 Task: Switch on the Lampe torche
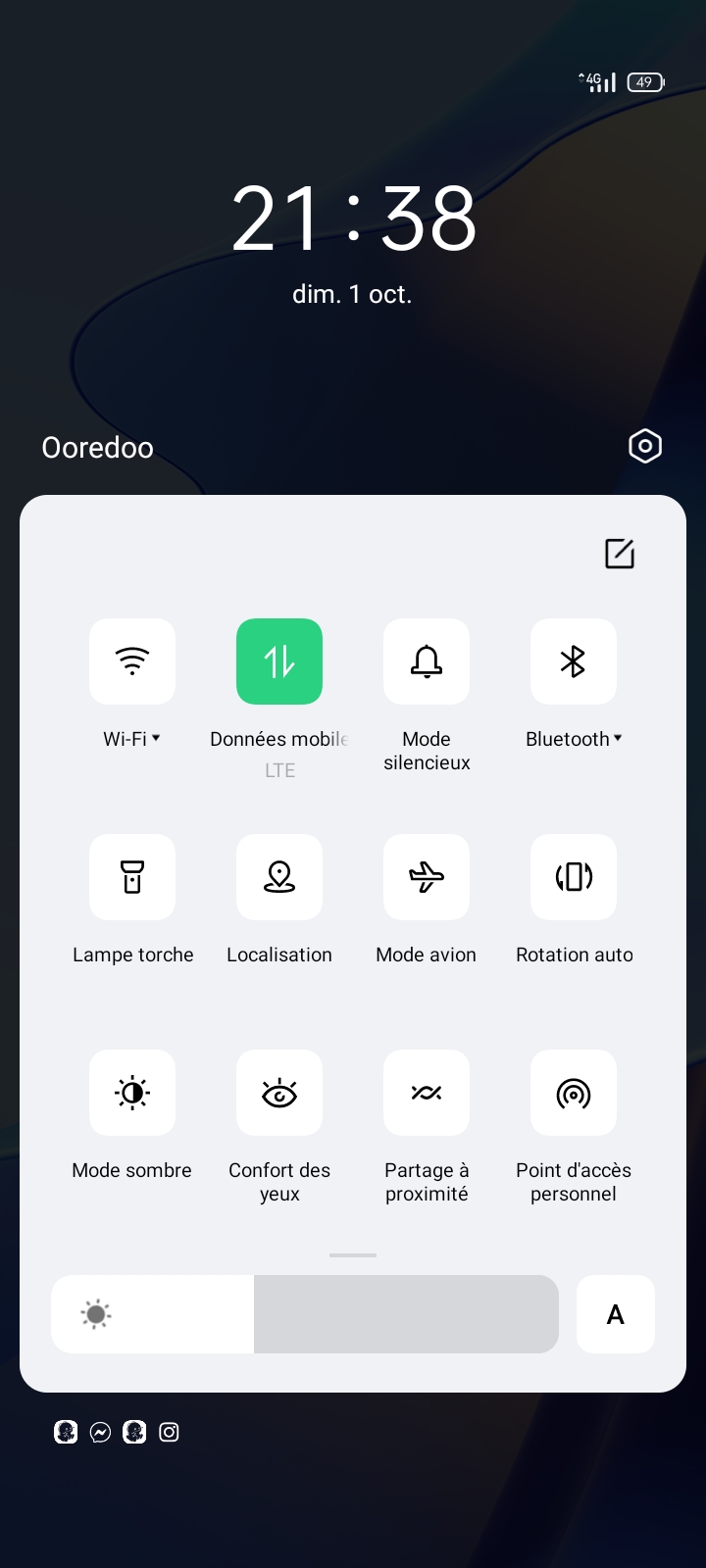pos(132,877)
